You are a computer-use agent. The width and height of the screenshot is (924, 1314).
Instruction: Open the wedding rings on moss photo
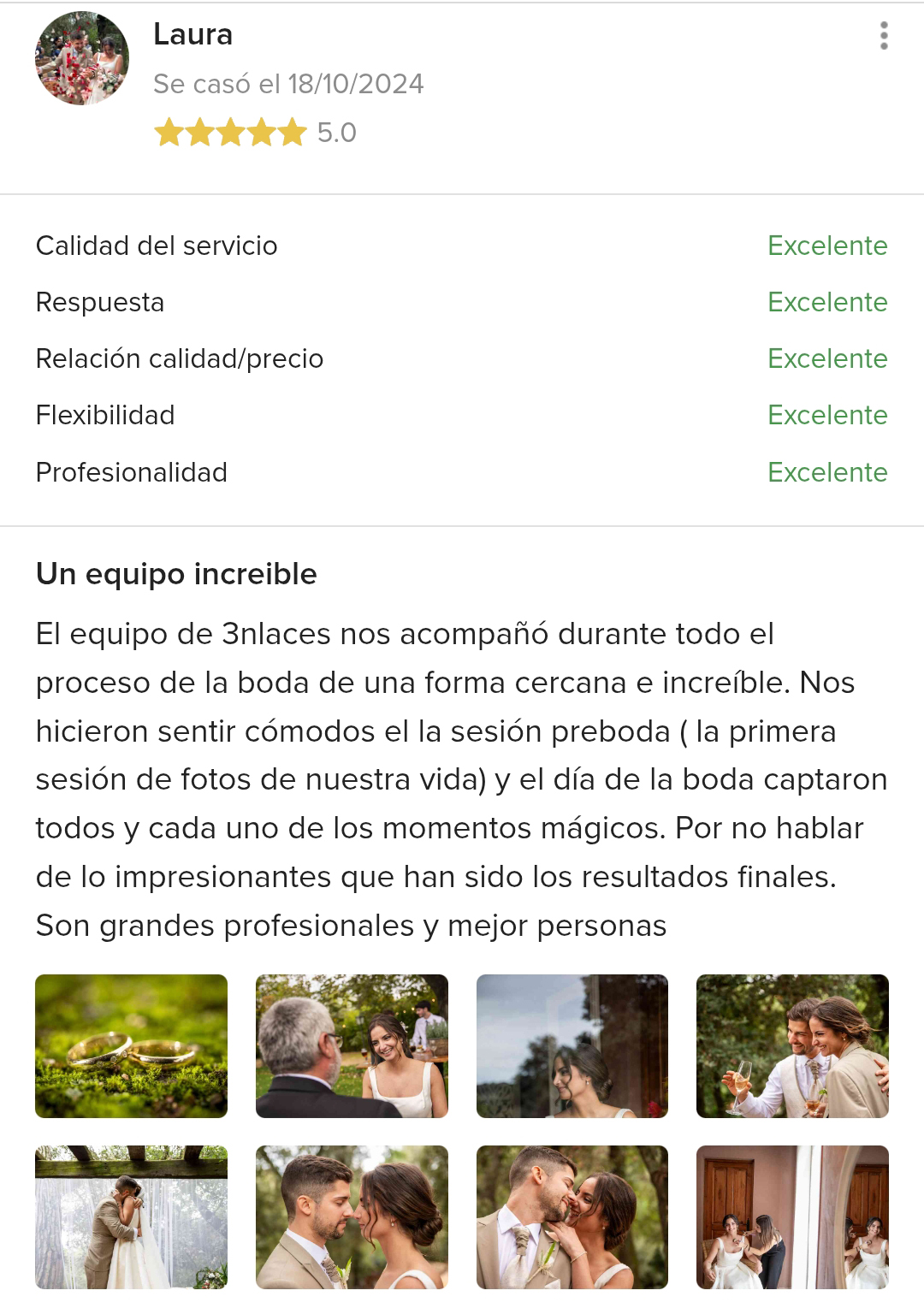pos(131,1045)
